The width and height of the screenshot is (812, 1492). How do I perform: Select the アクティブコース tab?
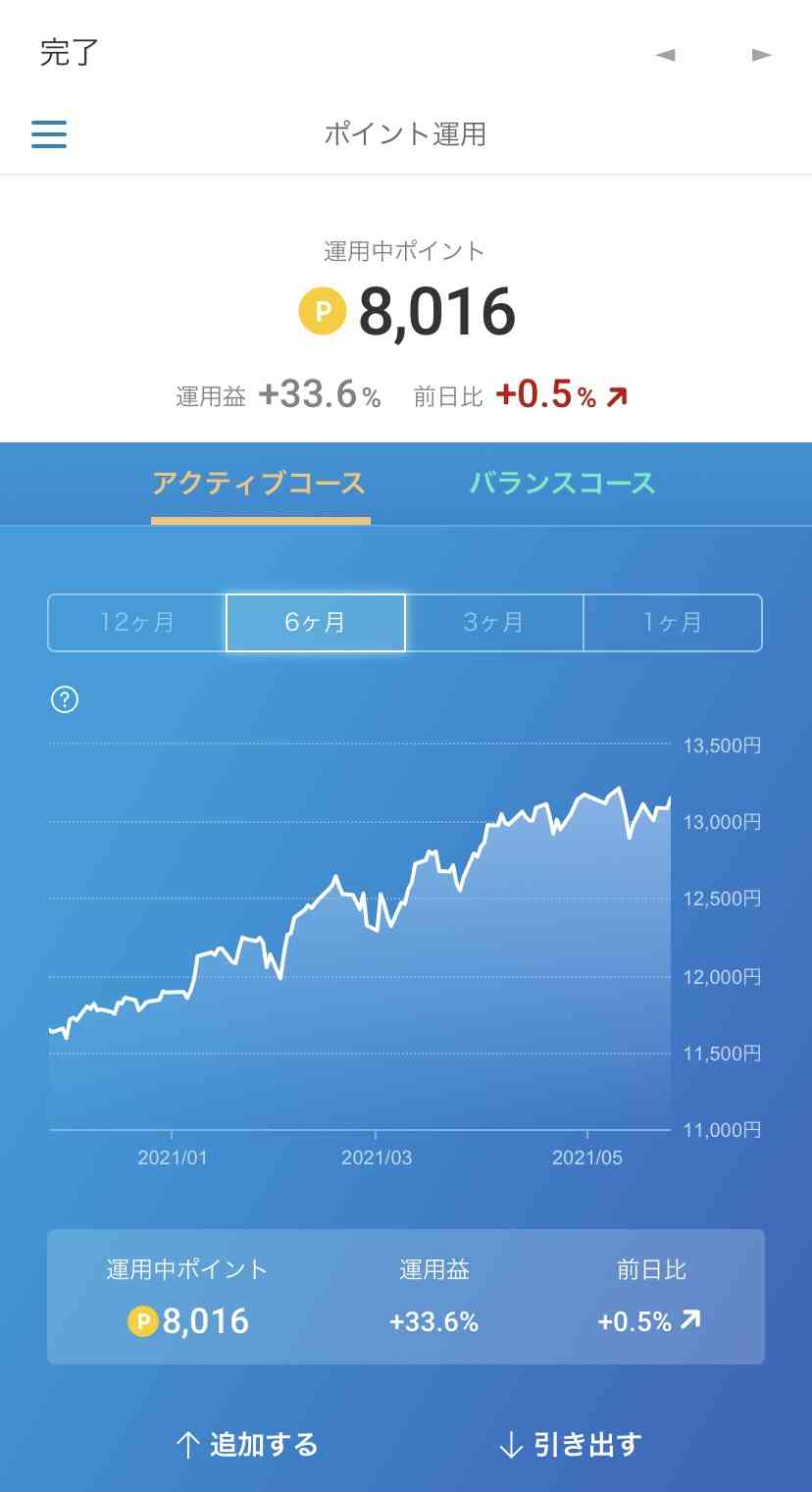pos(259,483)
